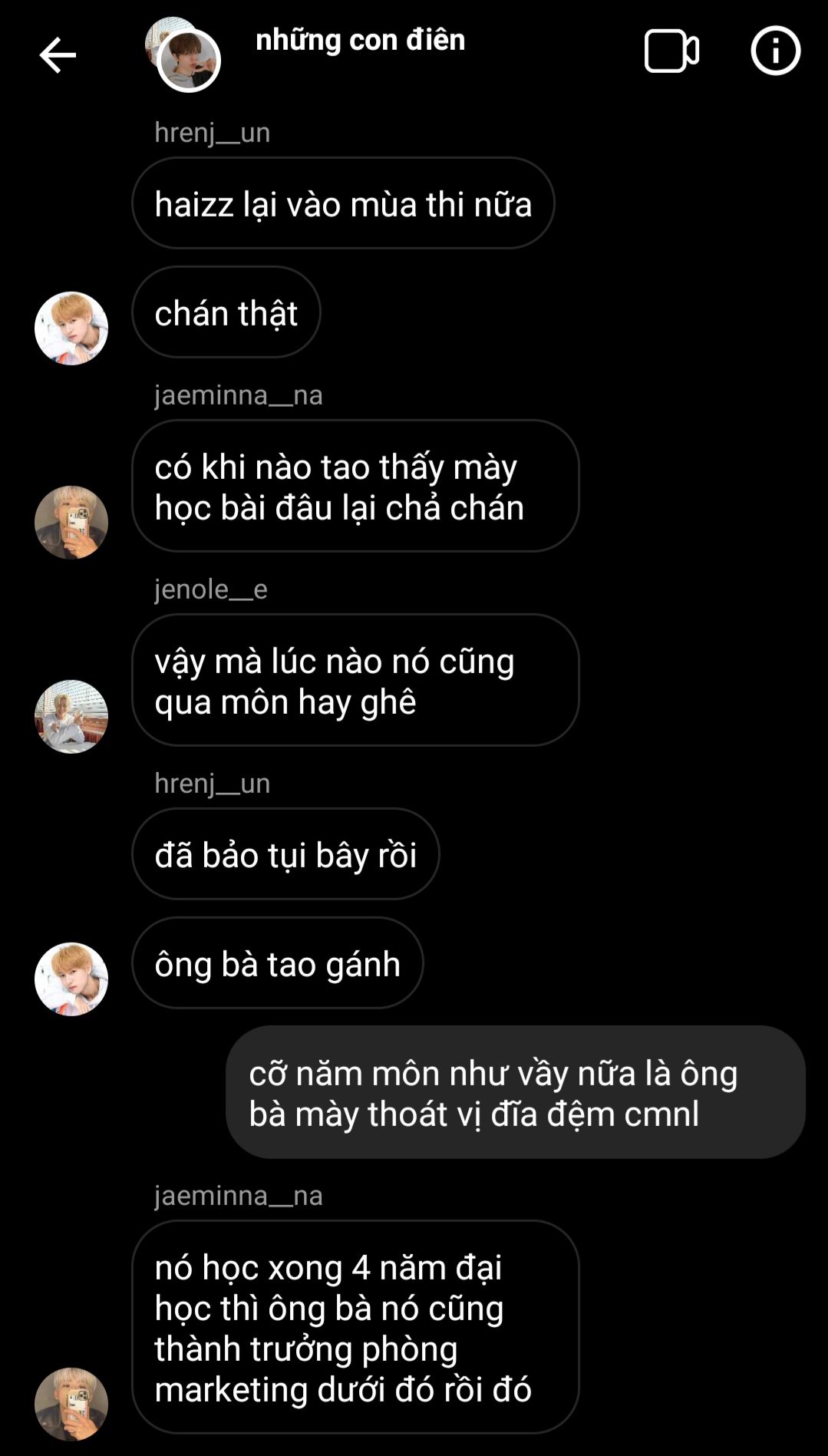Open avatar beside "qua môn hay ghê" message
The image size is (828, 1456).
click(71, 716)
